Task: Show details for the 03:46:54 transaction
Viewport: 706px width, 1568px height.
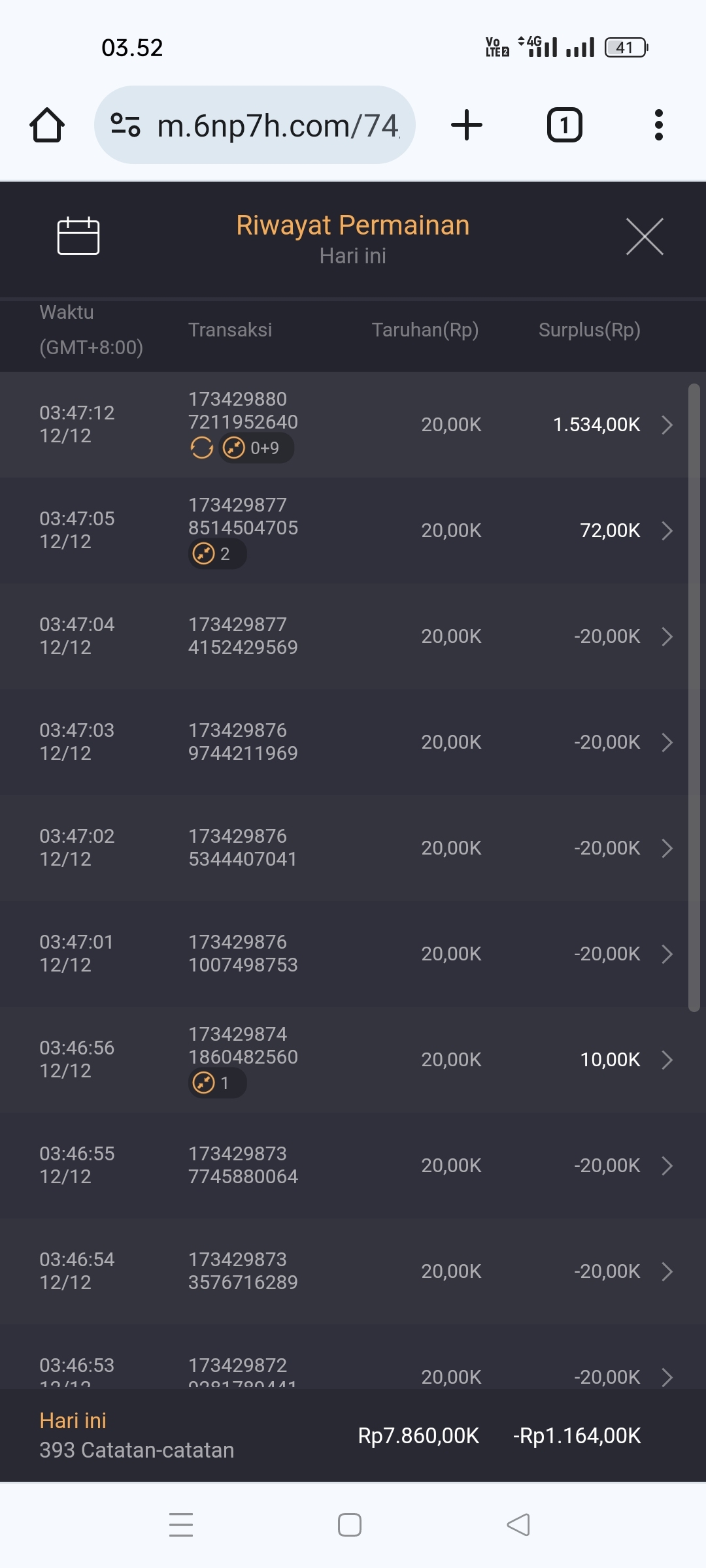Action: pyautogui.click(x=667, y=1271)
